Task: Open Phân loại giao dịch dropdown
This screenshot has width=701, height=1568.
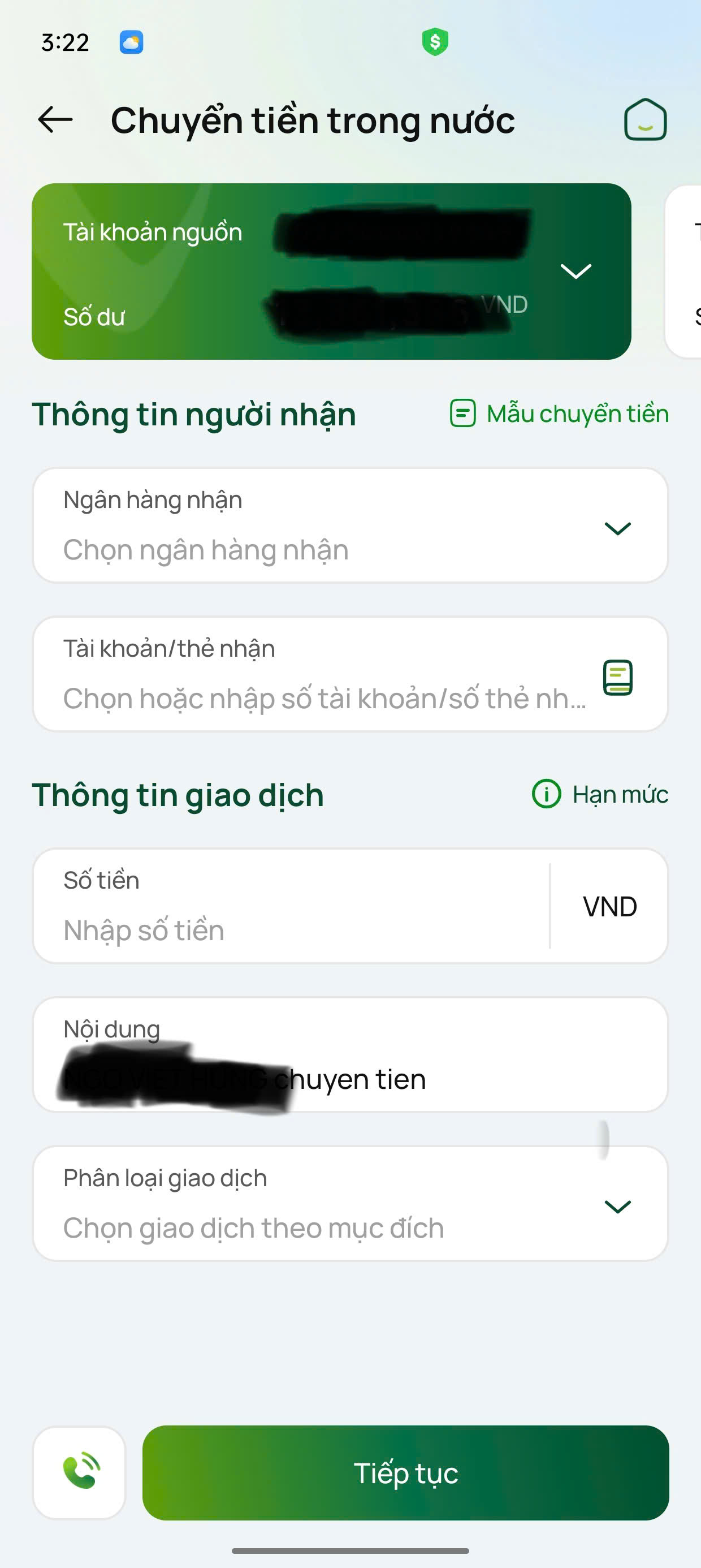Action: pos(350,1204)
